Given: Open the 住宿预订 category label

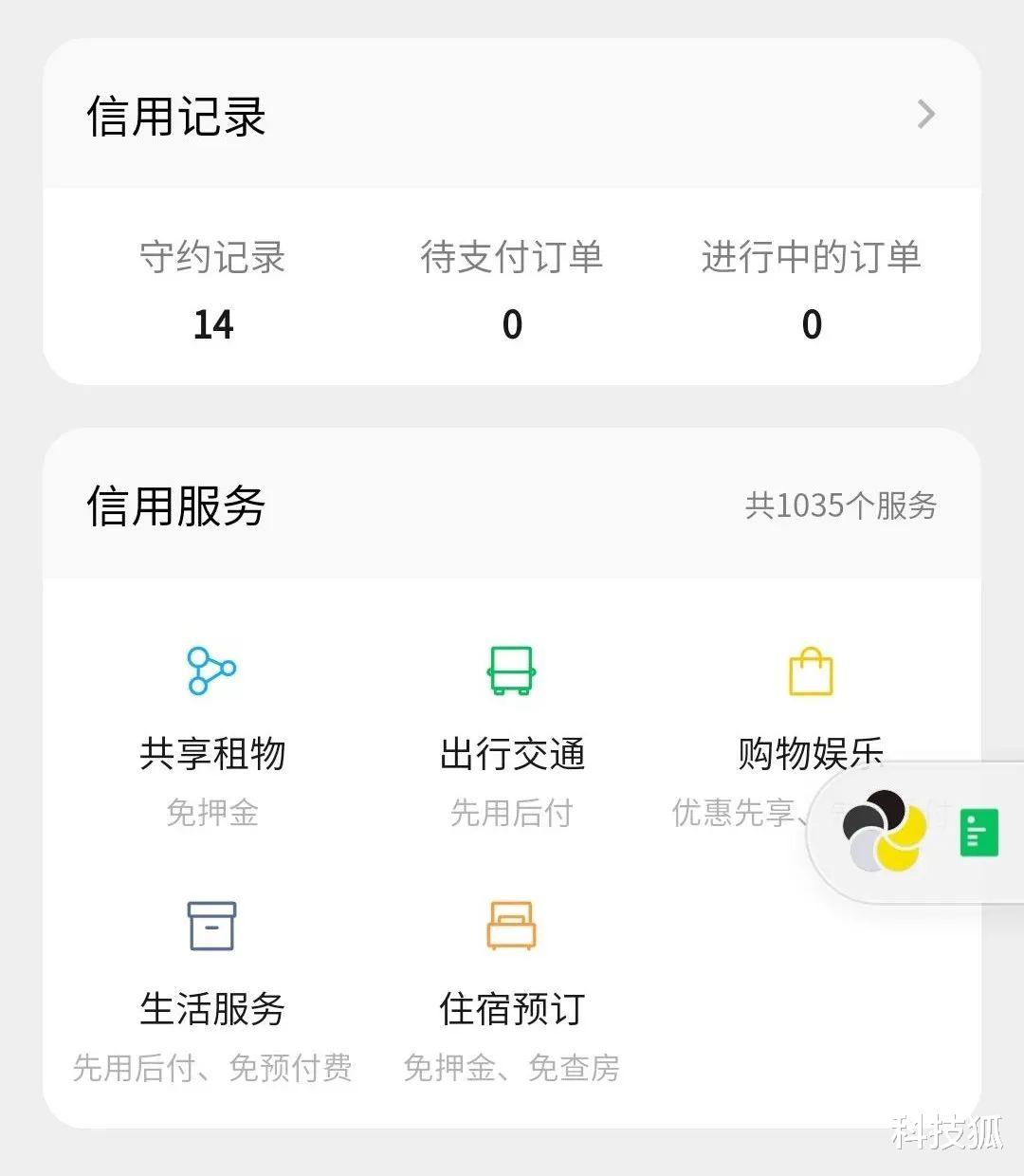Looking at the screenshot, I should click(x=511, y=1008).
